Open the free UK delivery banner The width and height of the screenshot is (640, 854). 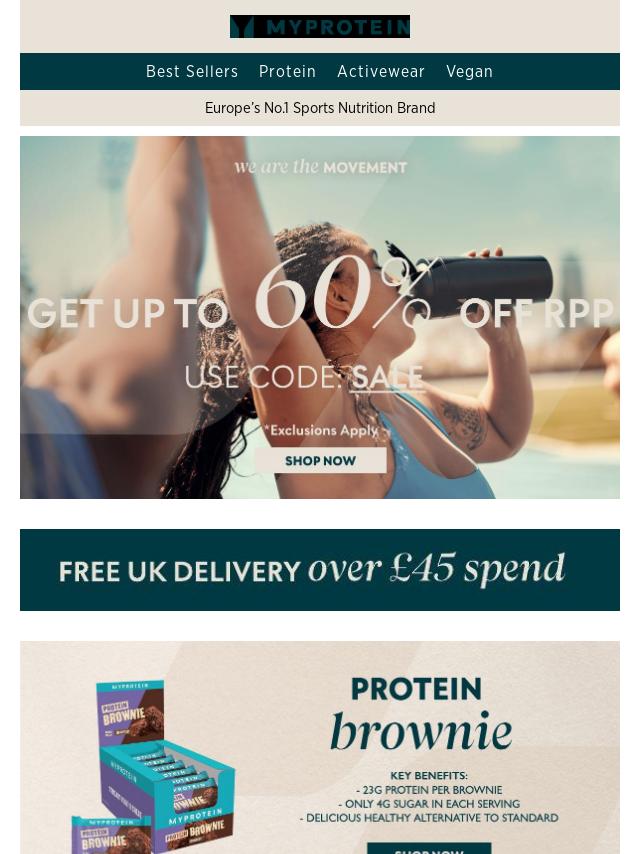click(320, 570)
